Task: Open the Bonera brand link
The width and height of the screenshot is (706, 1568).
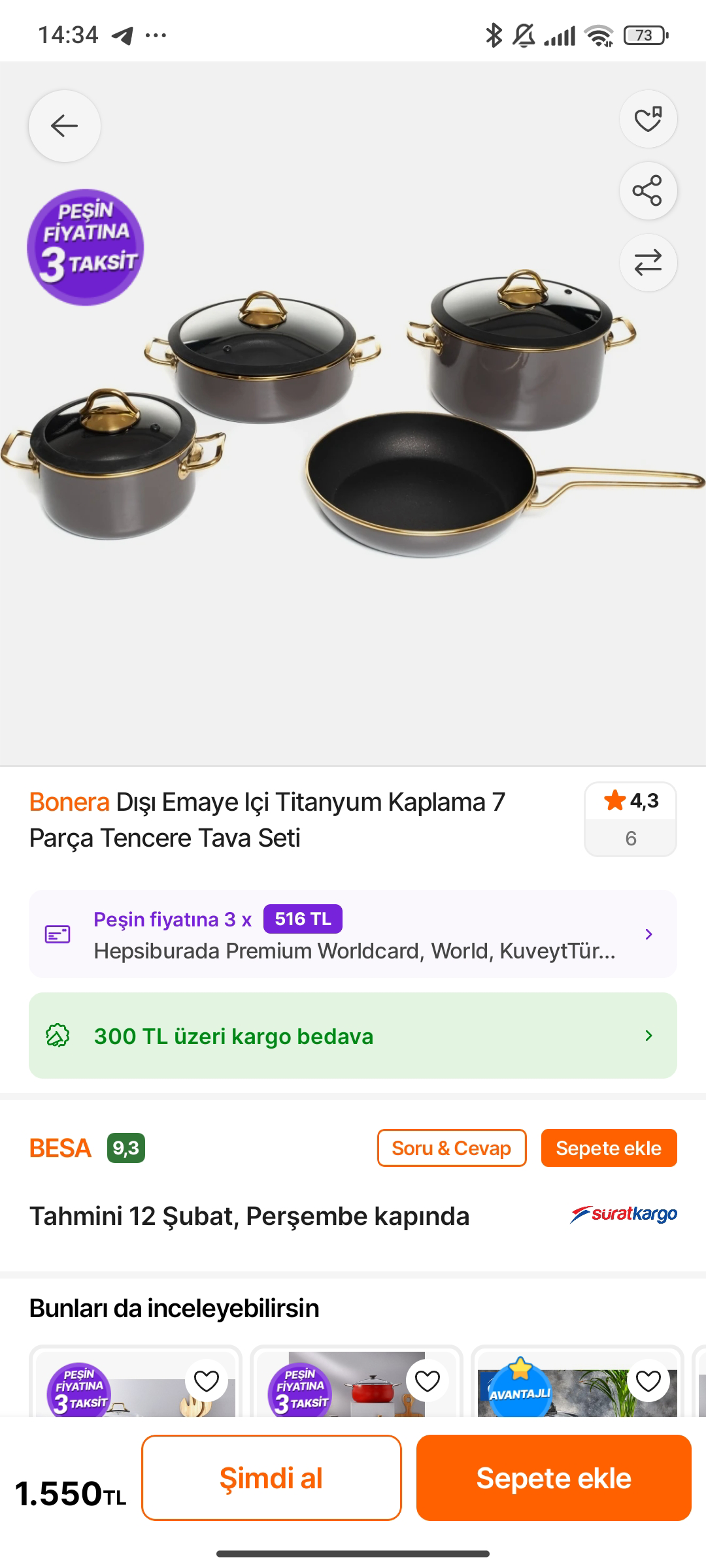Action: point(69,802)
